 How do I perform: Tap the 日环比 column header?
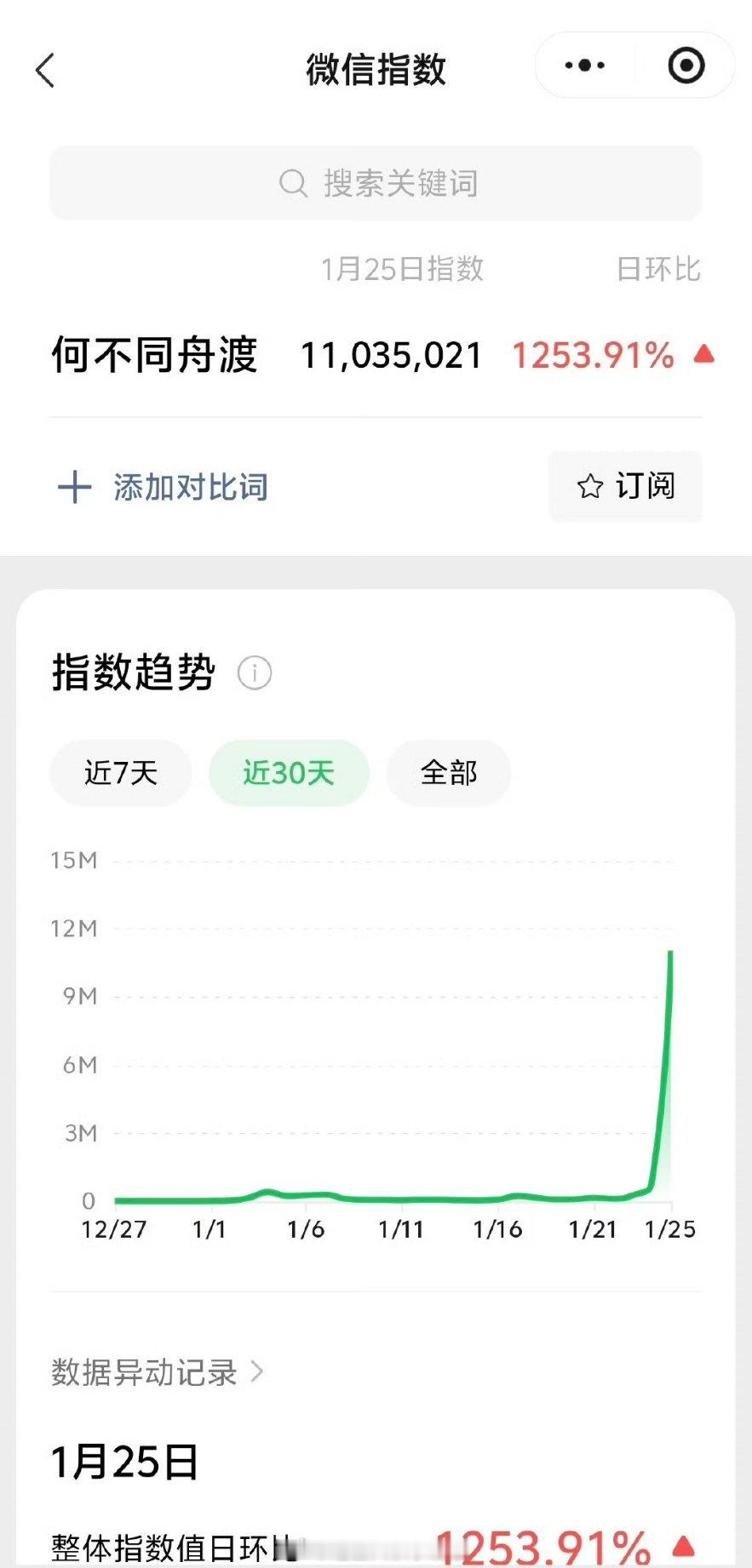pos(660,270)
